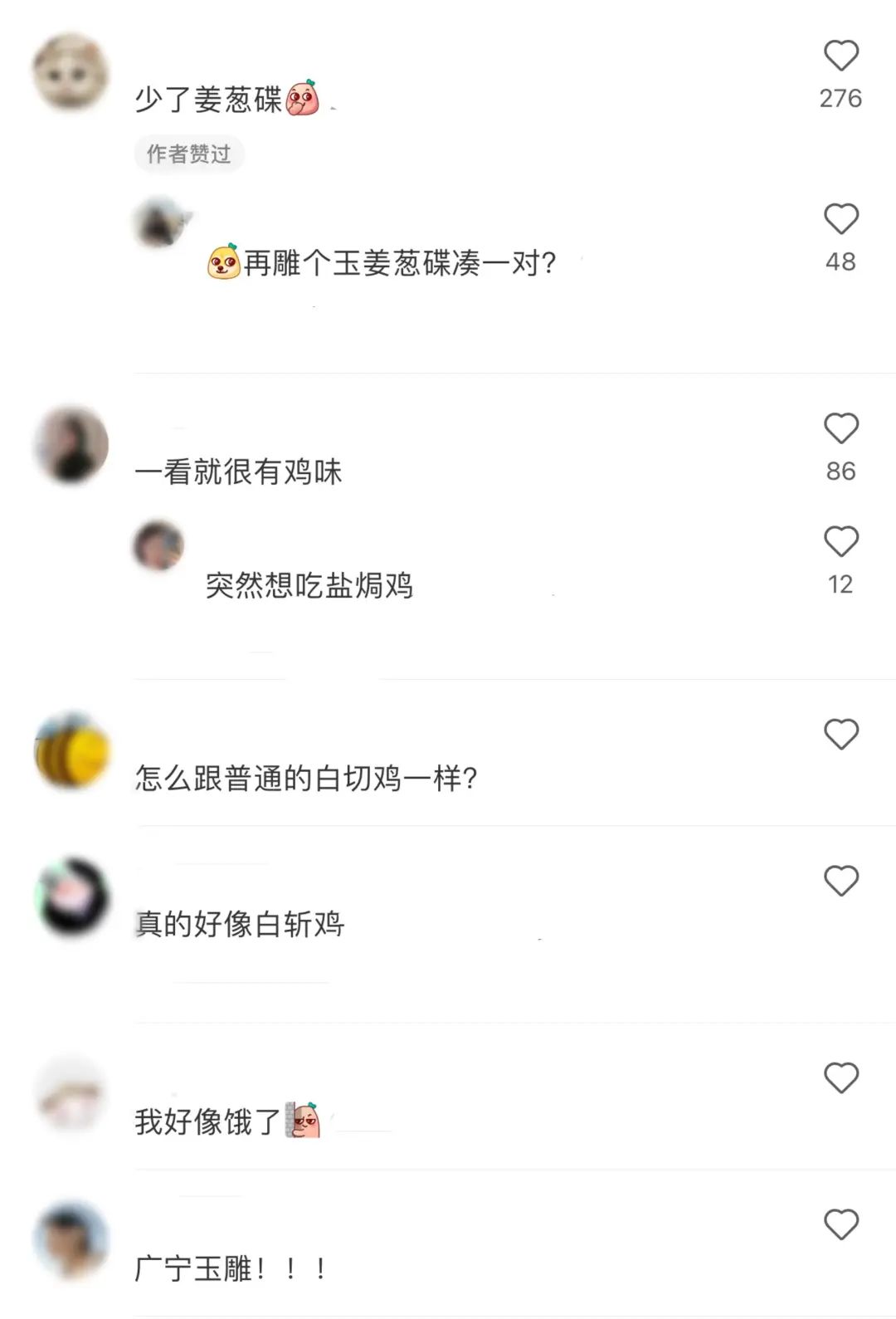The height and width of the screenshot is (1319, 896).
Task: Like the comment 少了姜葱碟
Action: click(x=840, y=56)
